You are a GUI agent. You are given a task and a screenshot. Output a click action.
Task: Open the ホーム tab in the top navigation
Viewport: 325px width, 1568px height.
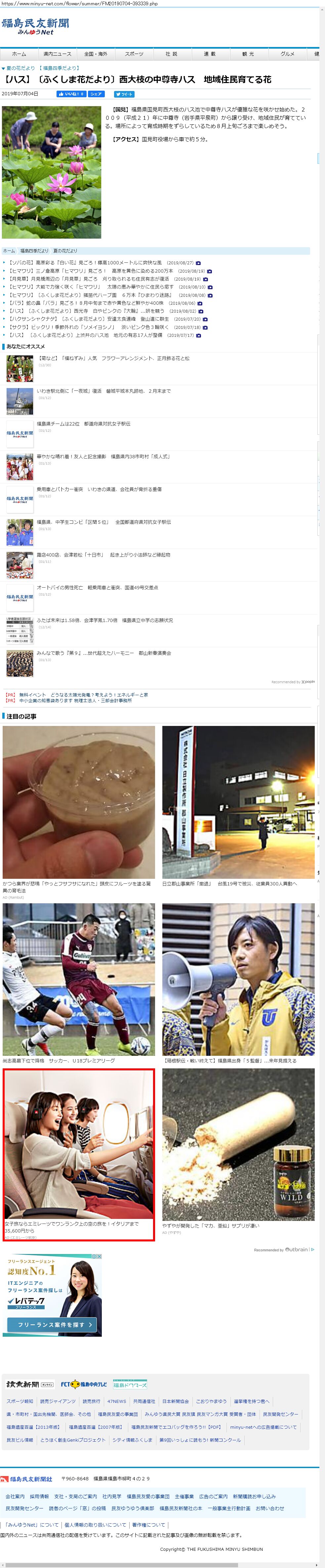19,54
